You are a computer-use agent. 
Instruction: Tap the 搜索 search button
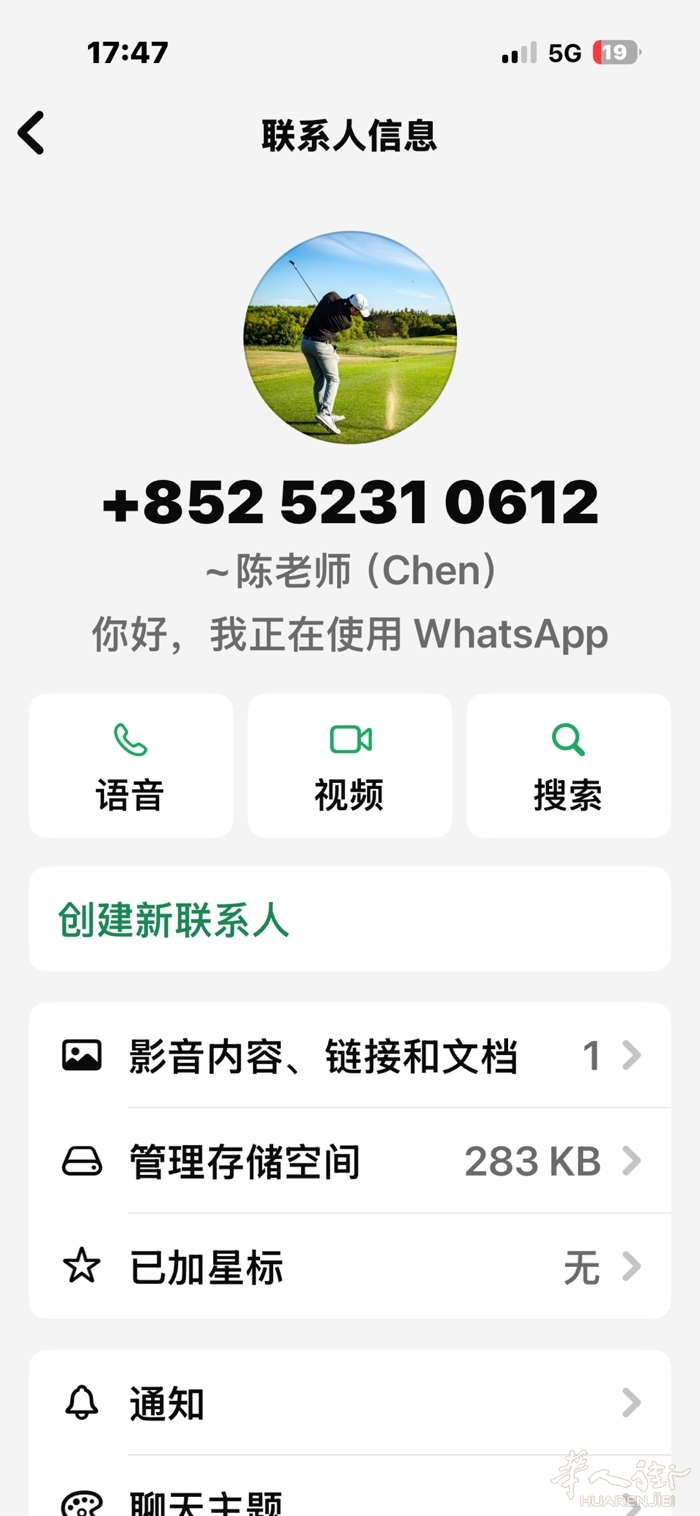pos(568,766)
